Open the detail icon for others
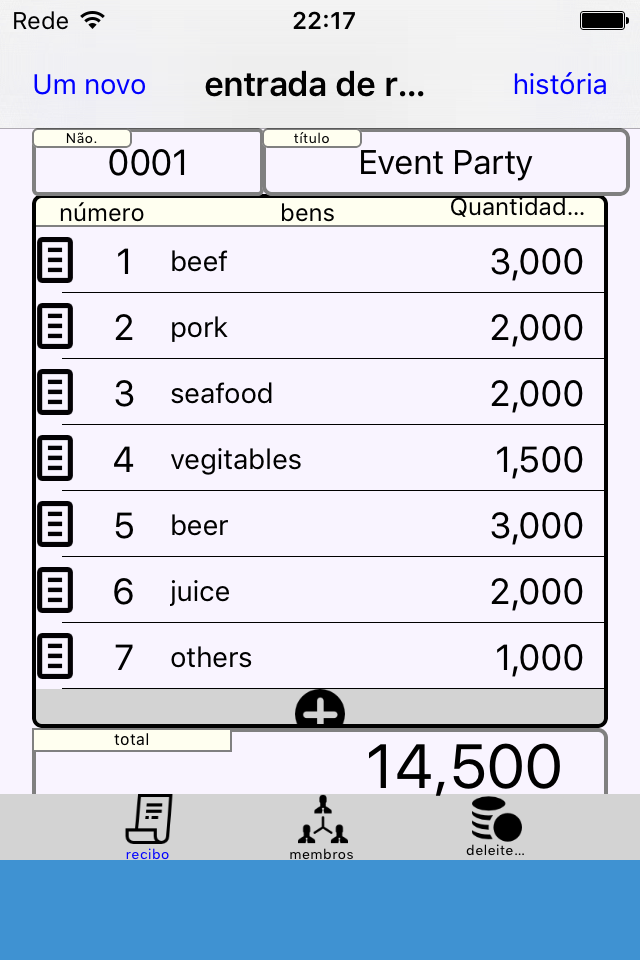The width and height of the screenshot is (640, 960). [x=55, y=657]
